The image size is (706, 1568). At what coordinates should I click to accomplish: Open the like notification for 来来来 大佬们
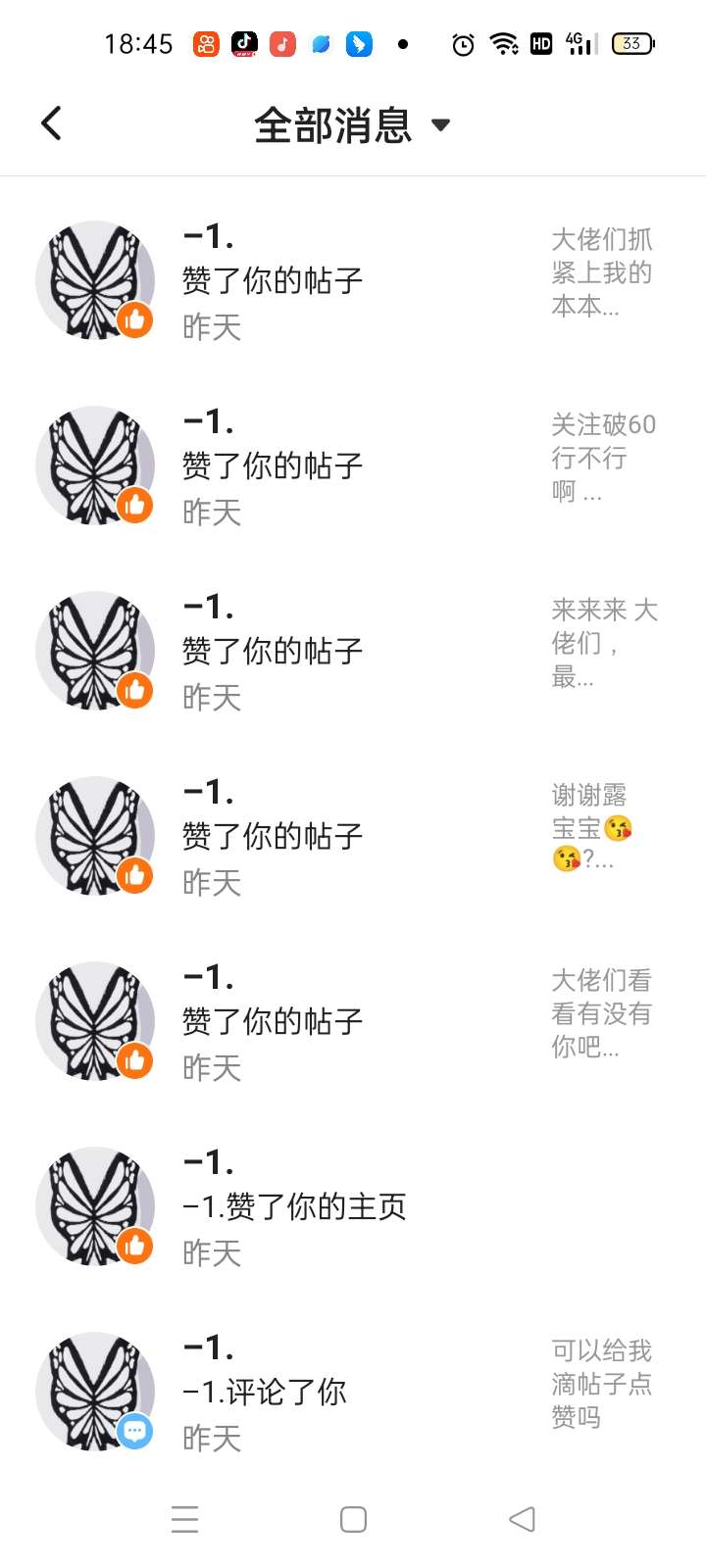[x=353, y=651]
